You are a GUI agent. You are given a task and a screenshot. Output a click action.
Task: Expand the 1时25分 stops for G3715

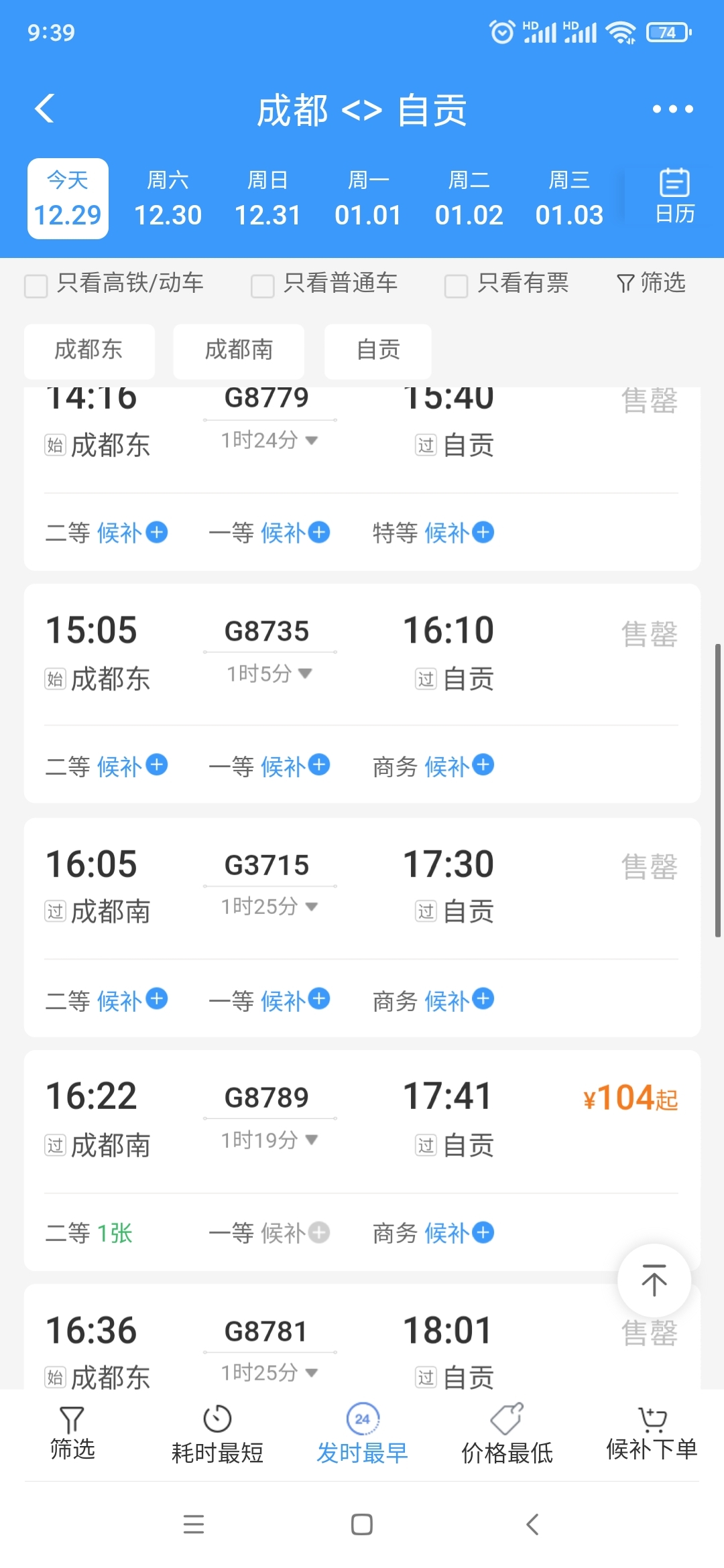269,907
